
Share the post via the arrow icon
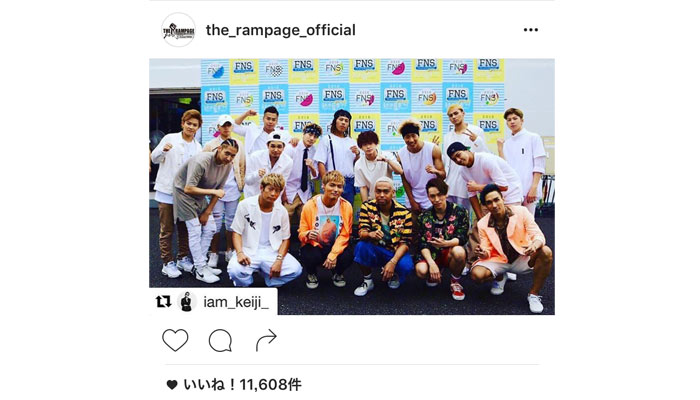click(266, 340)
